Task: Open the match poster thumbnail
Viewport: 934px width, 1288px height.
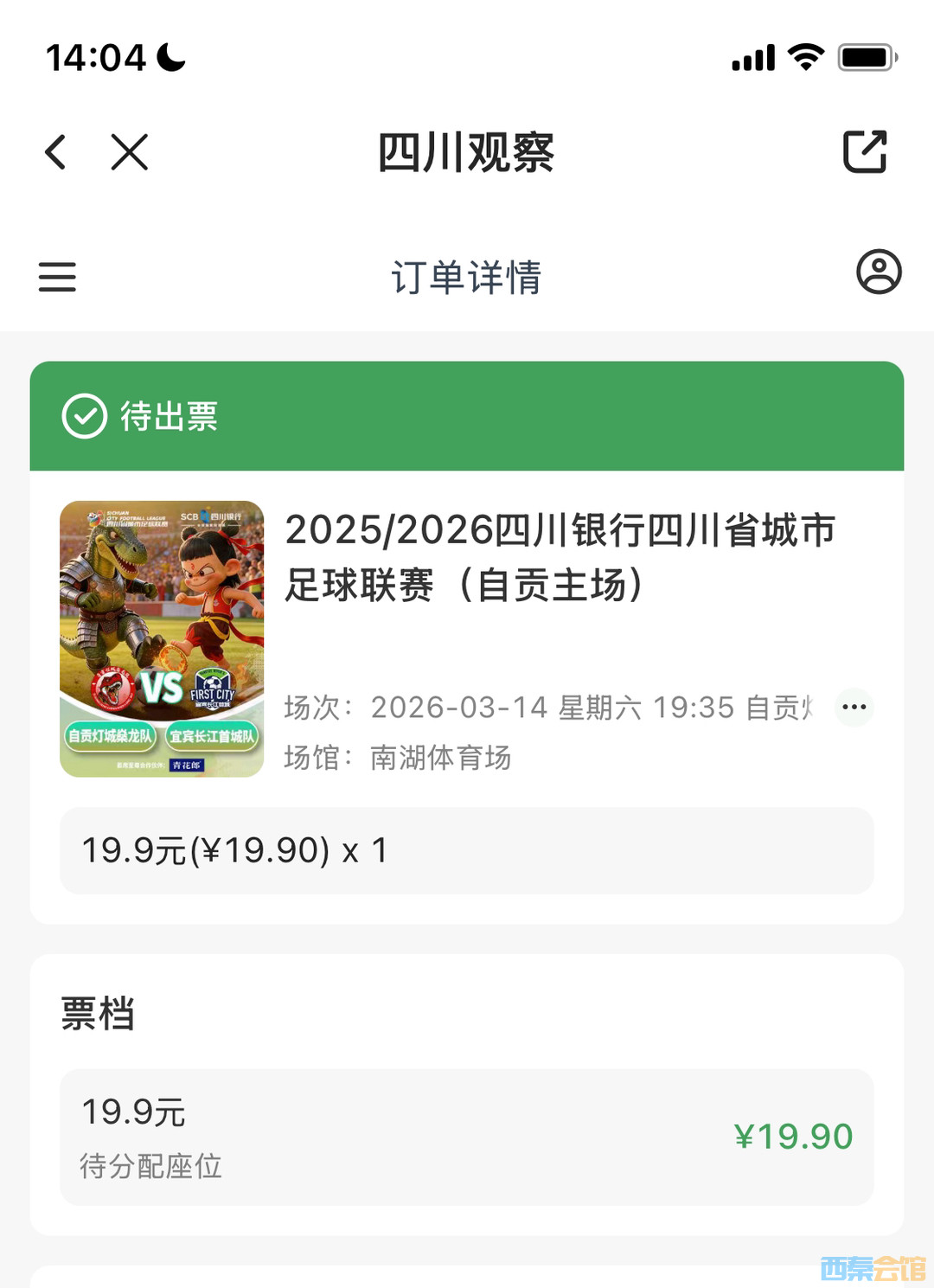Action: click(162, 638)
